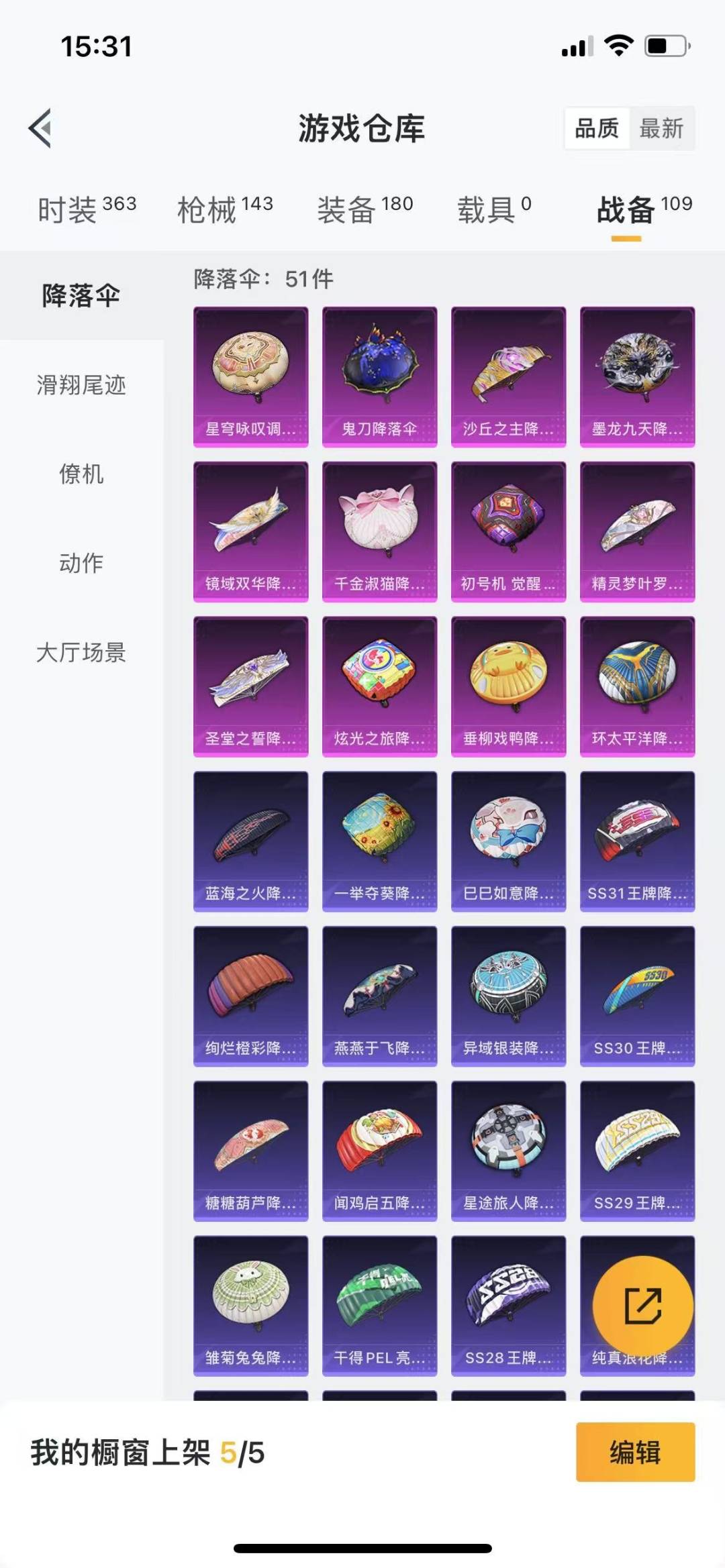
Task: Tap the 编辑 button
Action: (x=635, y=1452)
